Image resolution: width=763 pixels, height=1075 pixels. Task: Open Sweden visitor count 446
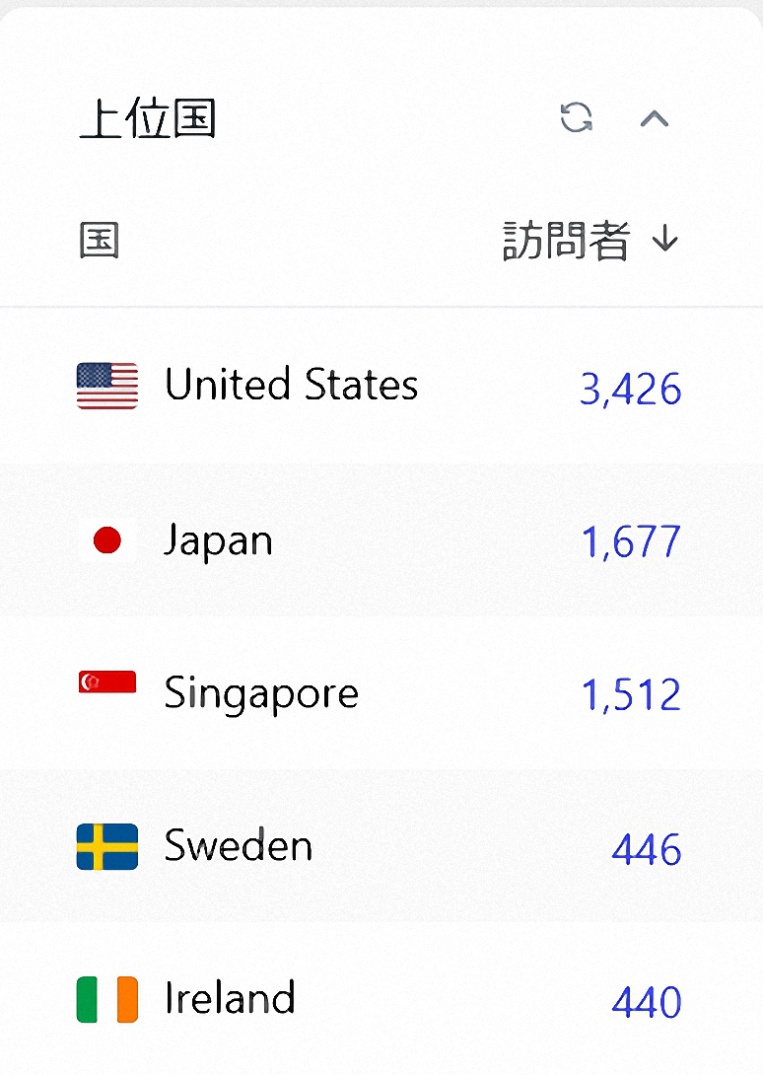(x=646, y=850)
